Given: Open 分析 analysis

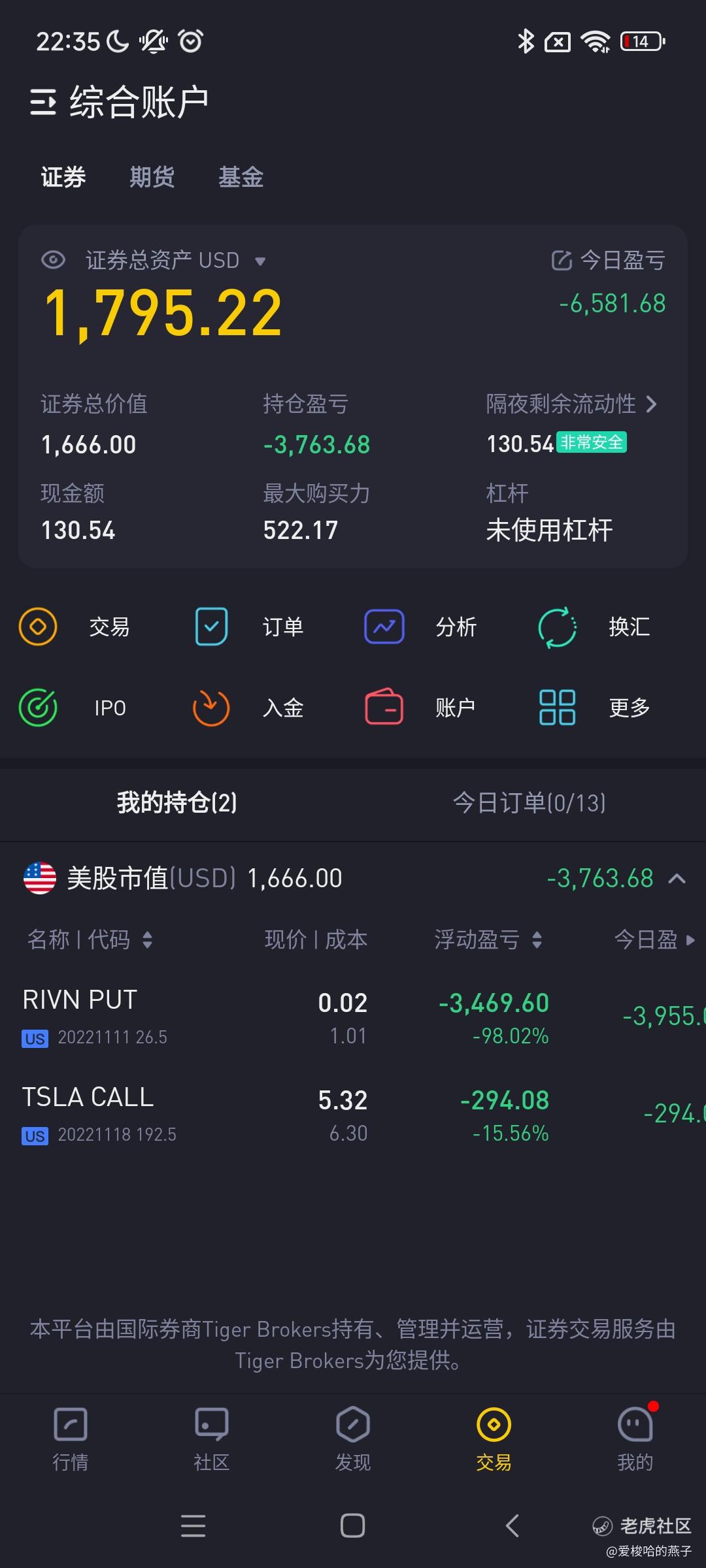Looking at the screenshot, I should (420, 627).
